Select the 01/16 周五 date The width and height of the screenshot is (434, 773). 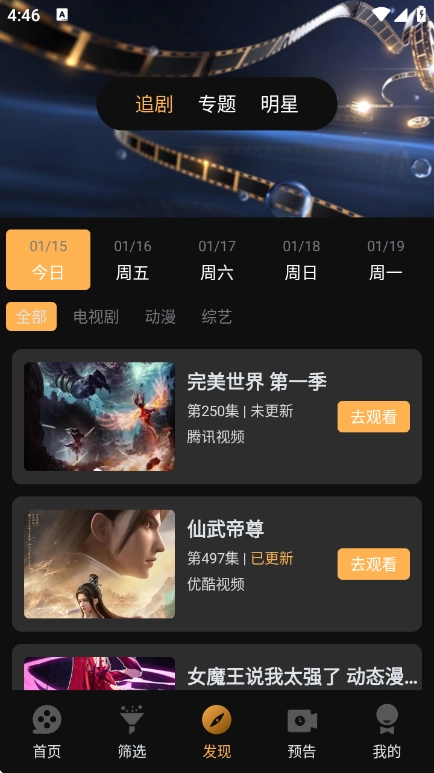pos(133,259)
